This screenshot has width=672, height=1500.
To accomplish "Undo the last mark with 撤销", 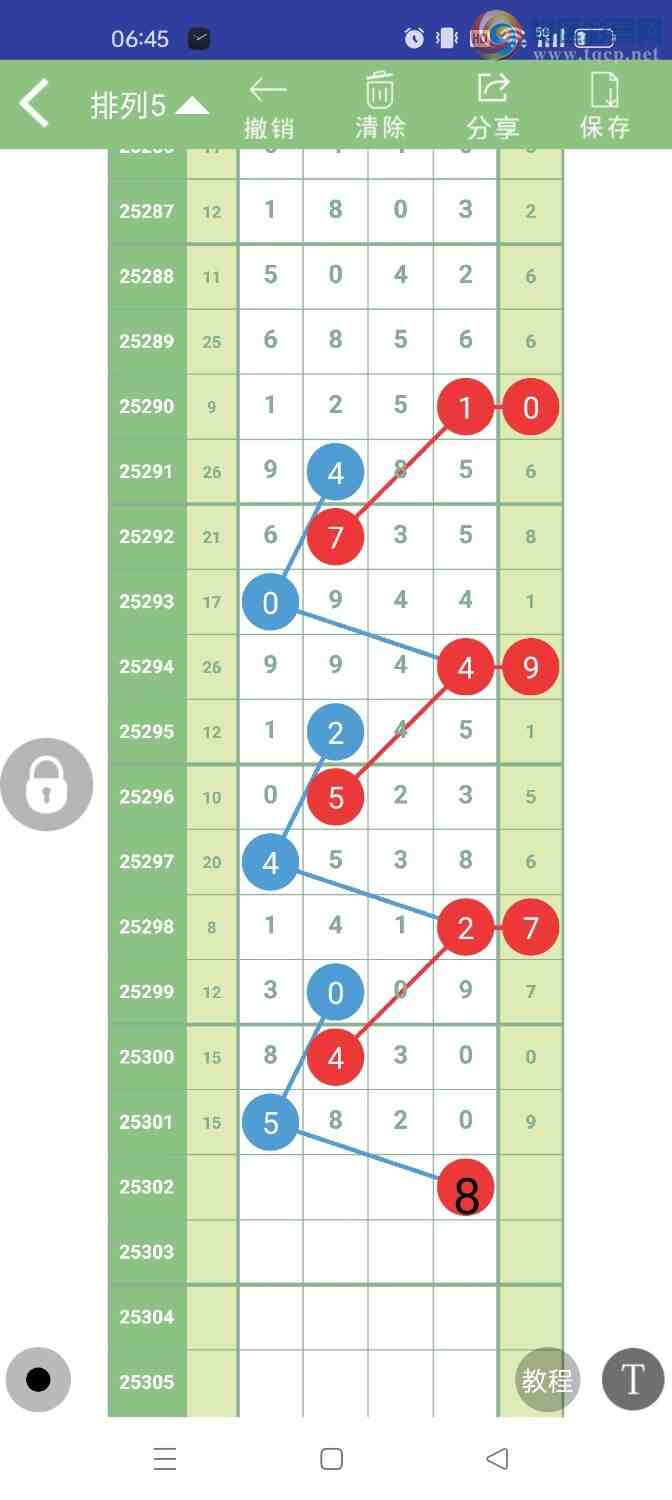I will coord(268,108).
